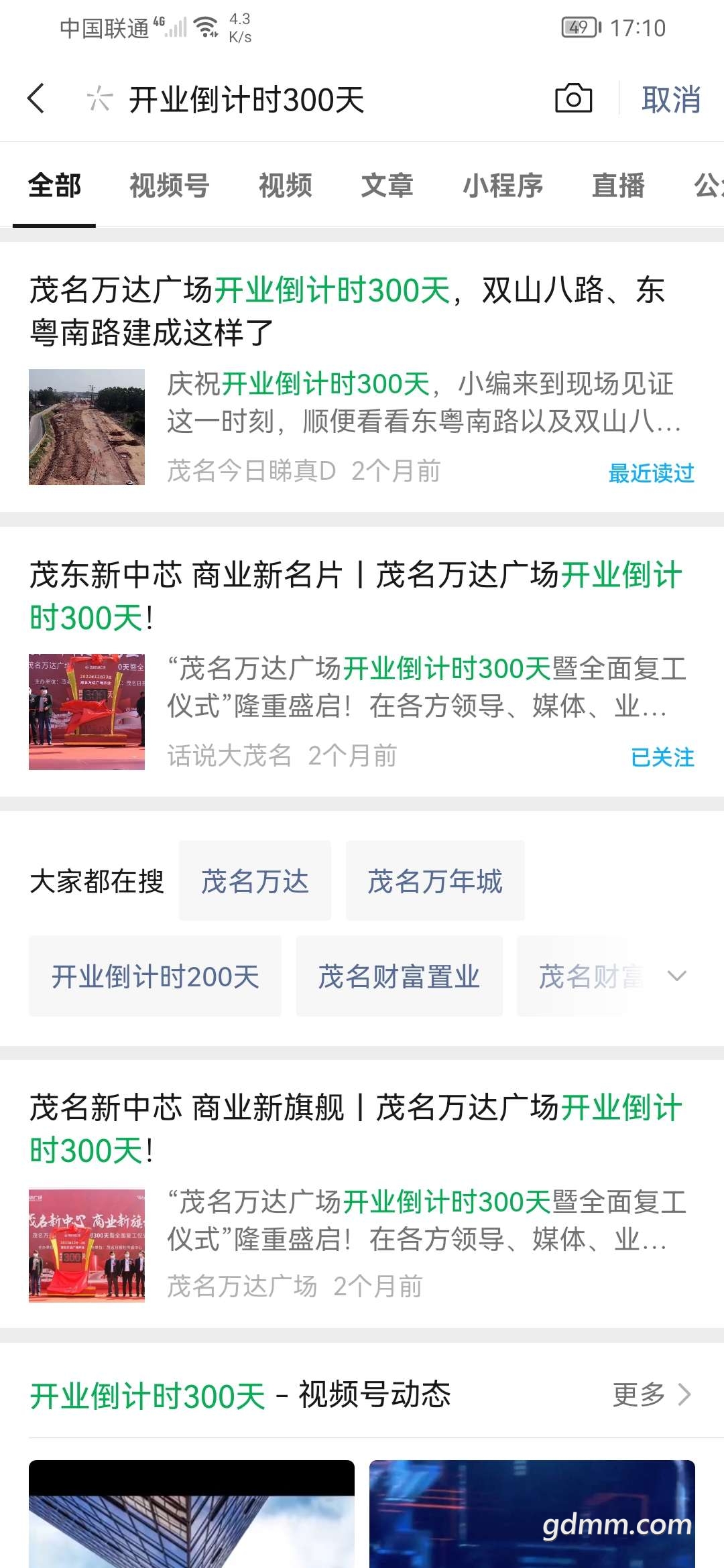Tap the 茂名财富置业 suggestion chip
Image resolution: width=724 pixels, height=1568 pixels.
pos(399,976)
